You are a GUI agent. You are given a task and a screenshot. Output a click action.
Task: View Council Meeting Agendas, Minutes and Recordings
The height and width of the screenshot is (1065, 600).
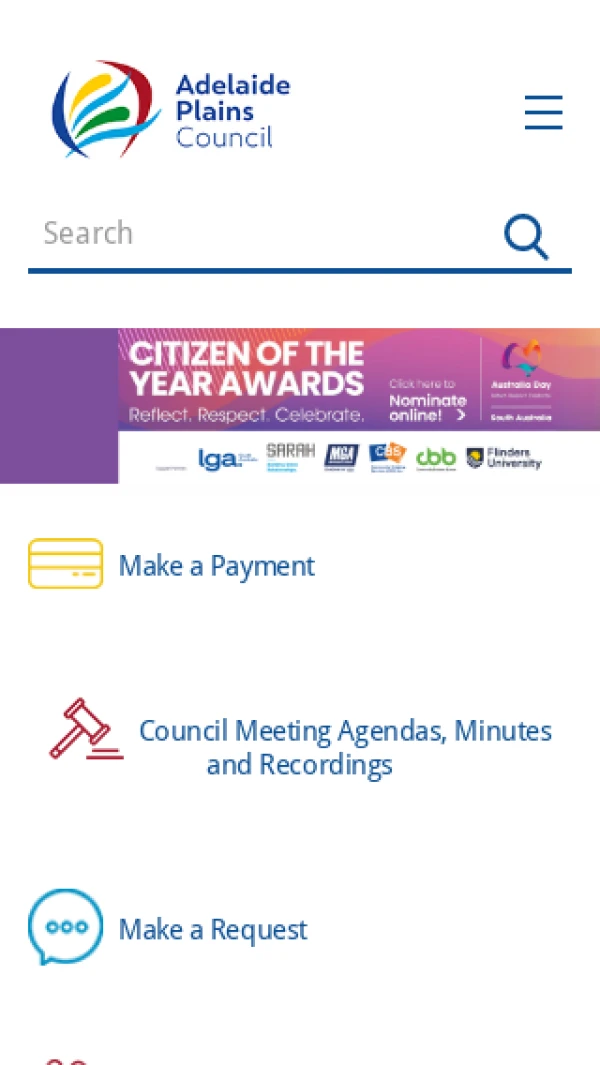[x=344, y=747]
